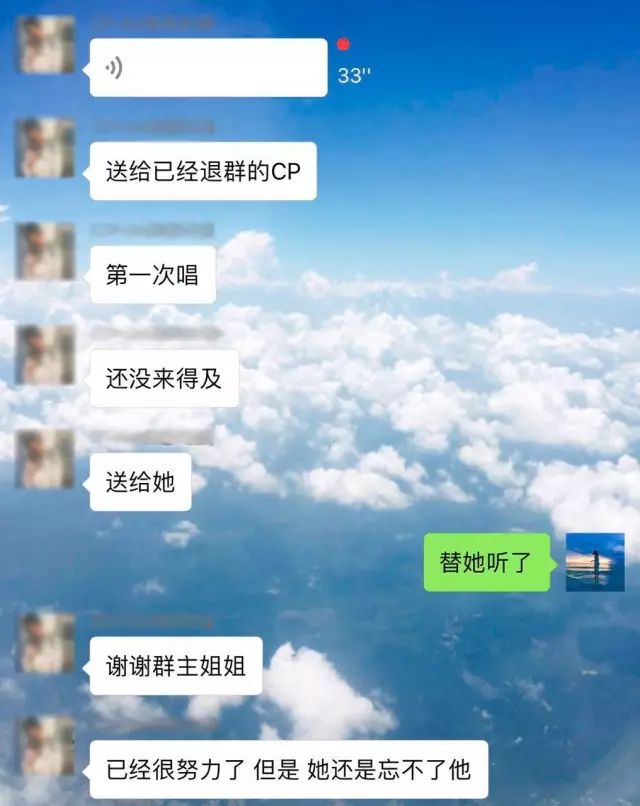Open avatar next to 已经很努力了 message
Image resolution: width=640 pixels, height=806 pixels.
point(45,746)
